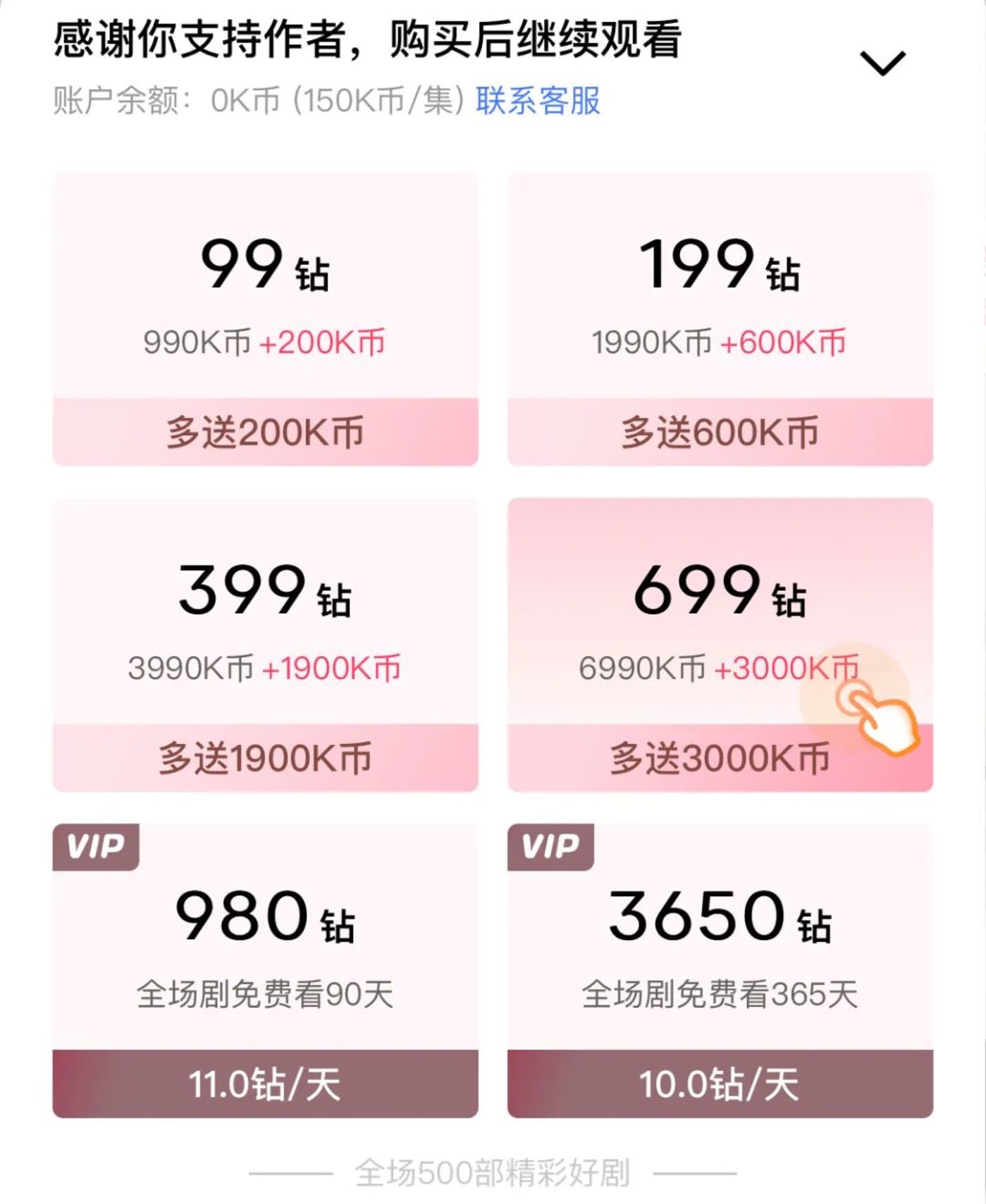This screenshot has height=1204, width=986.
Task: Open the 联系客服 customer service link
Action: point(538,101)
